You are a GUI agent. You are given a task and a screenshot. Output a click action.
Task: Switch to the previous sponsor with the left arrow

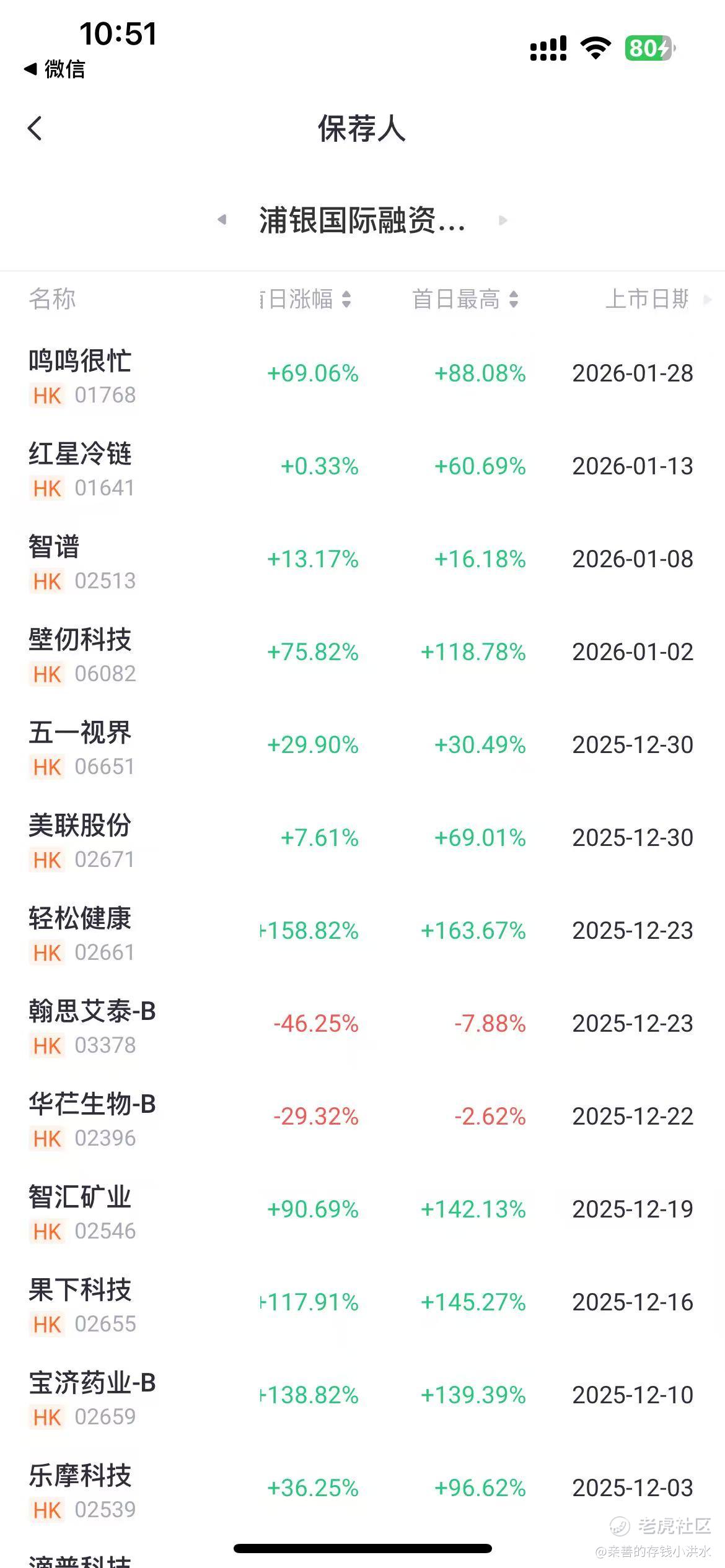[222, 220]
